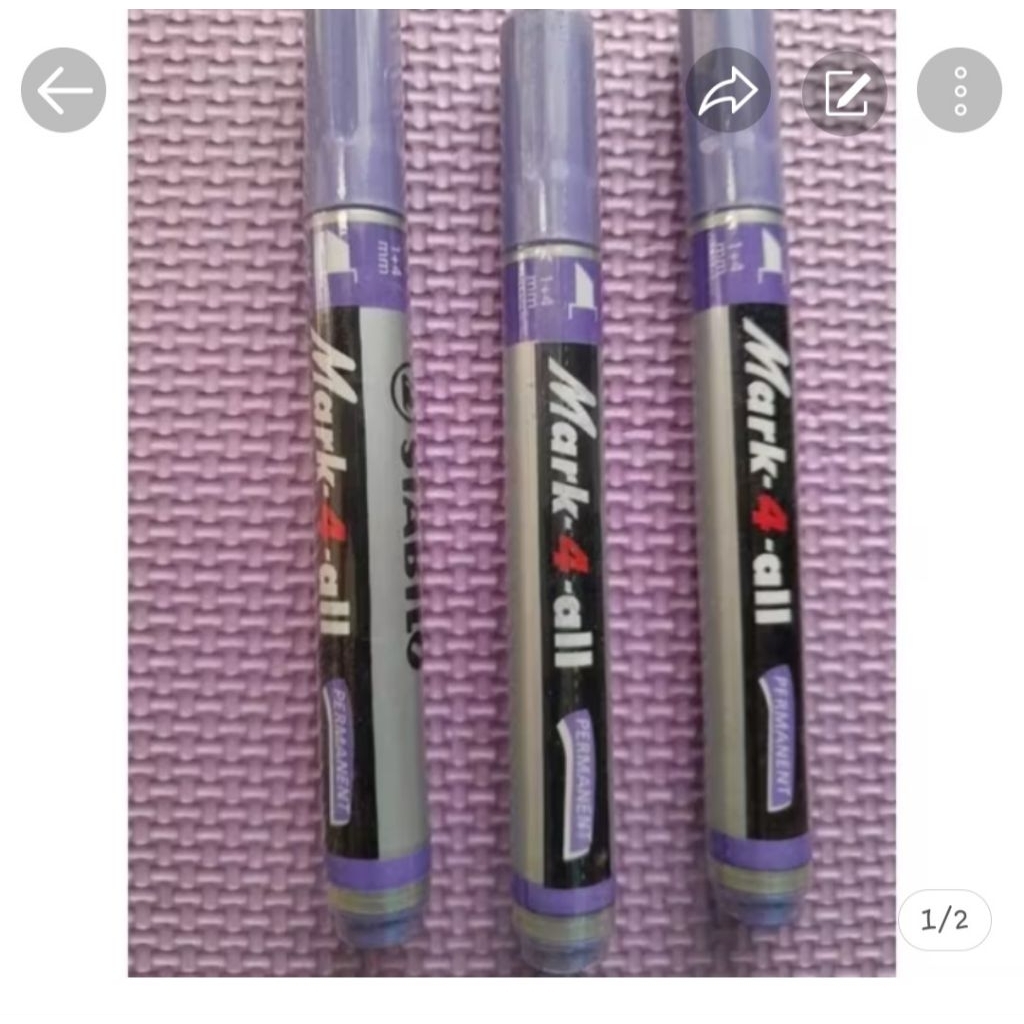Edit this listing
The height and width of the screenshot is (1024, 1024).
(x=844, y=91)
